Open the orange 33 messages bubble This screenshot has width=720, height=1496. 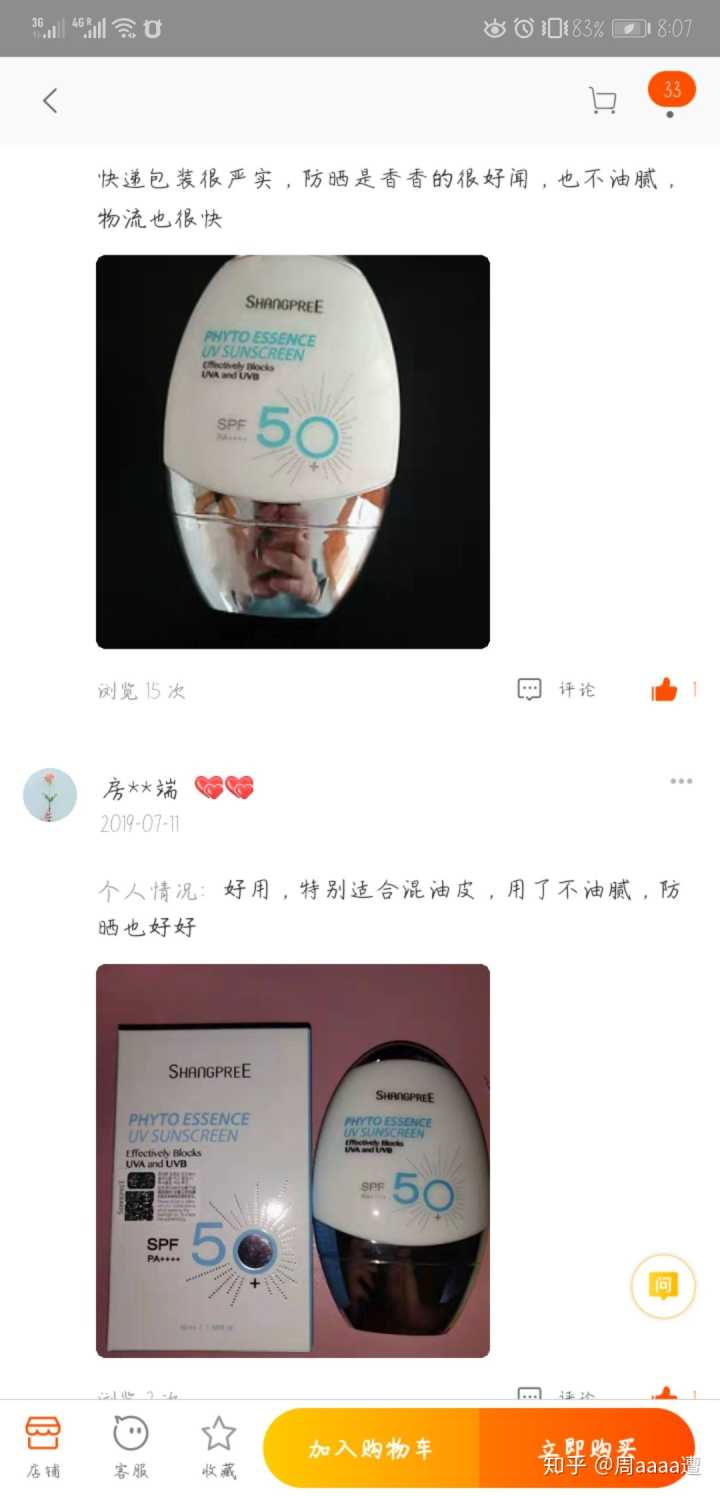tap(671, 92)
